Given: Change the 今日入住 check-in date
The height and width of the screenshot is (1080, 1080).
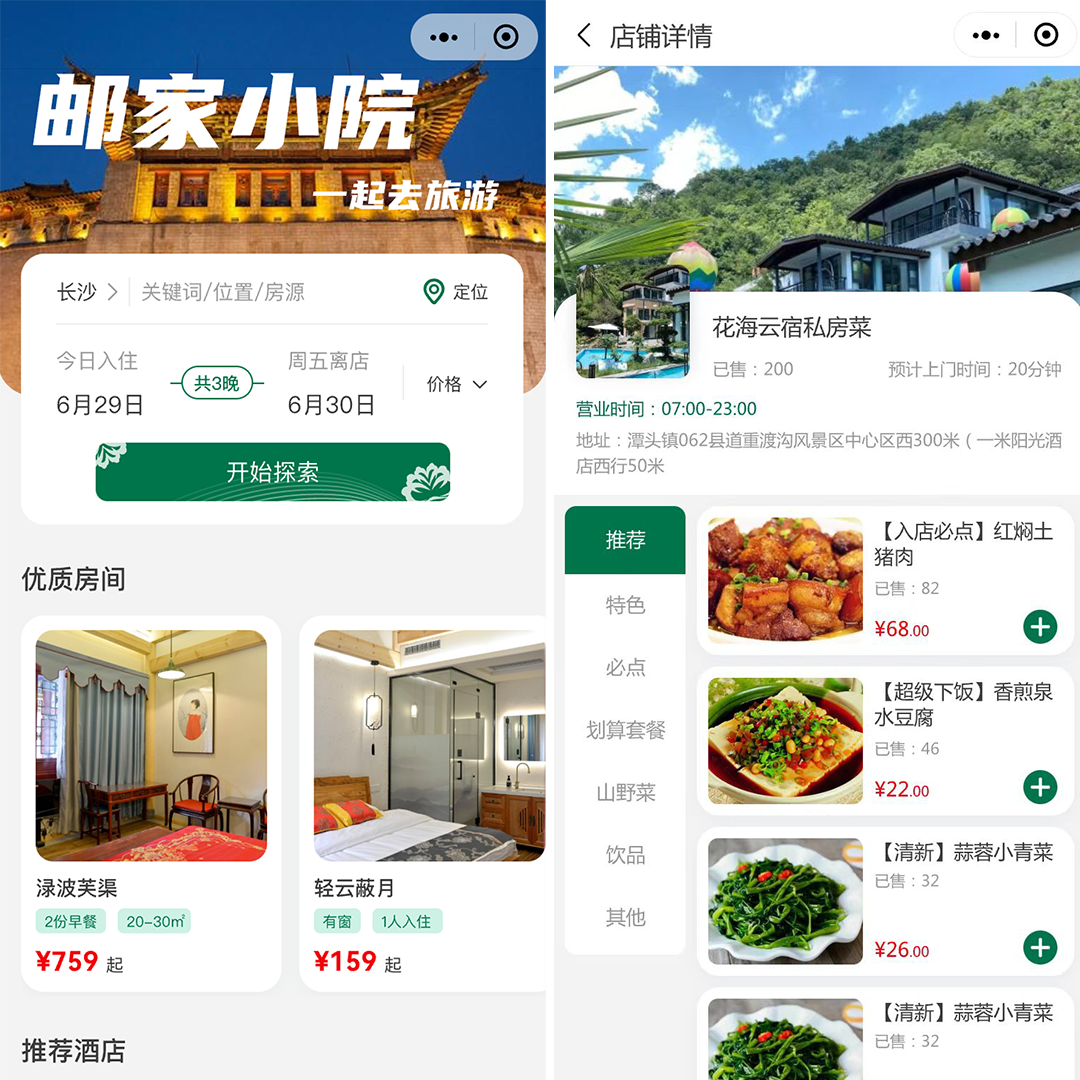Looking at the screenshot, I should pos(100,384).
